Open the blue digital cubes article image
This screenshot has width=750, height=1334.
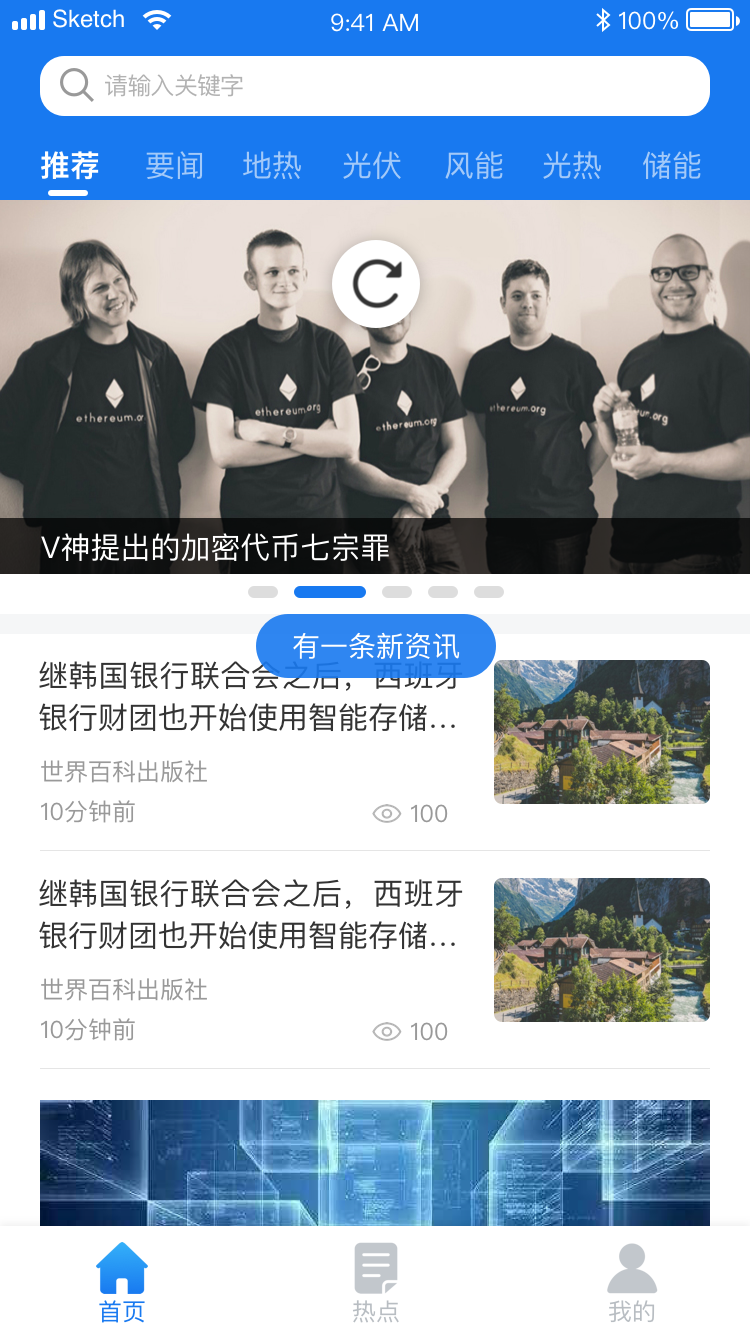click(x=375, y=1162)
